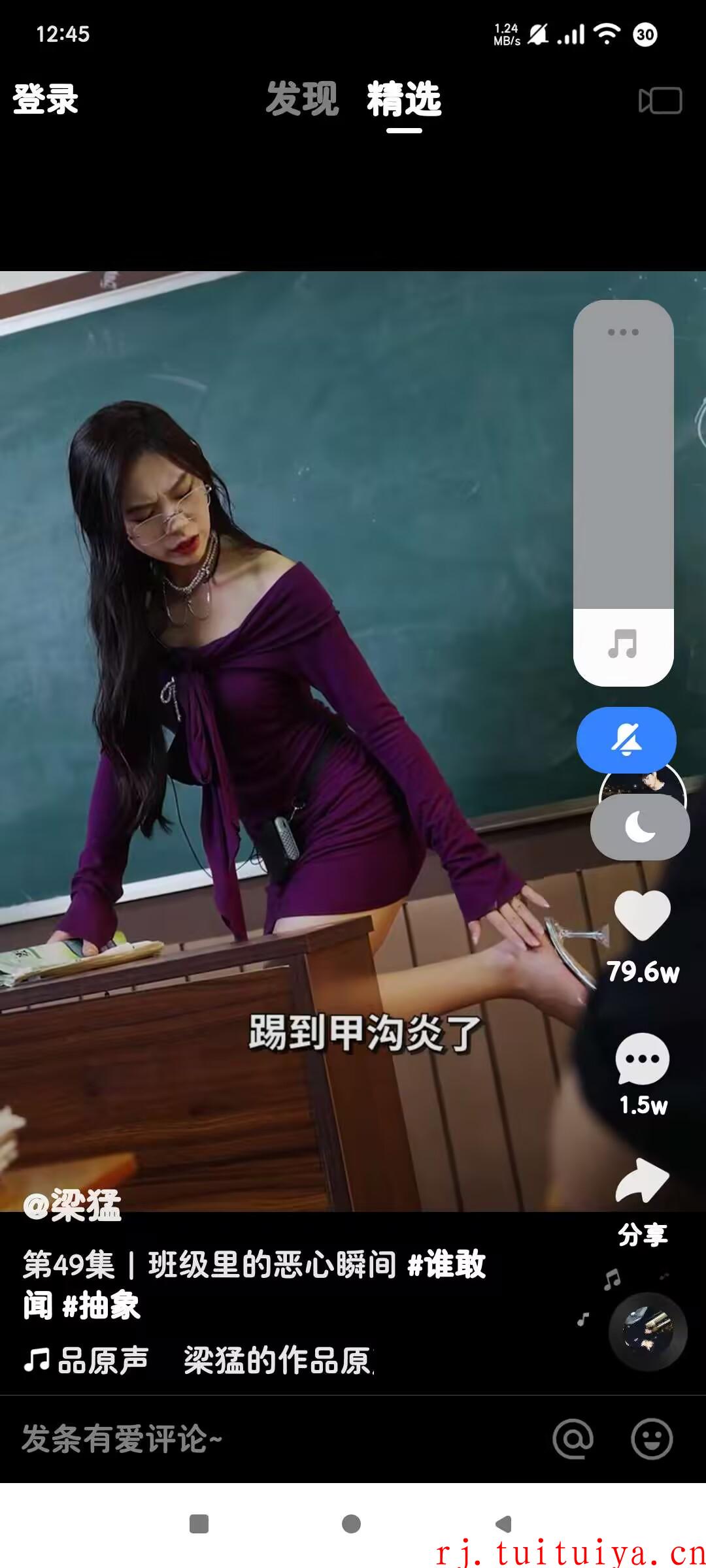
Task: Tap the media volume slider
Action: coord(624,493)
